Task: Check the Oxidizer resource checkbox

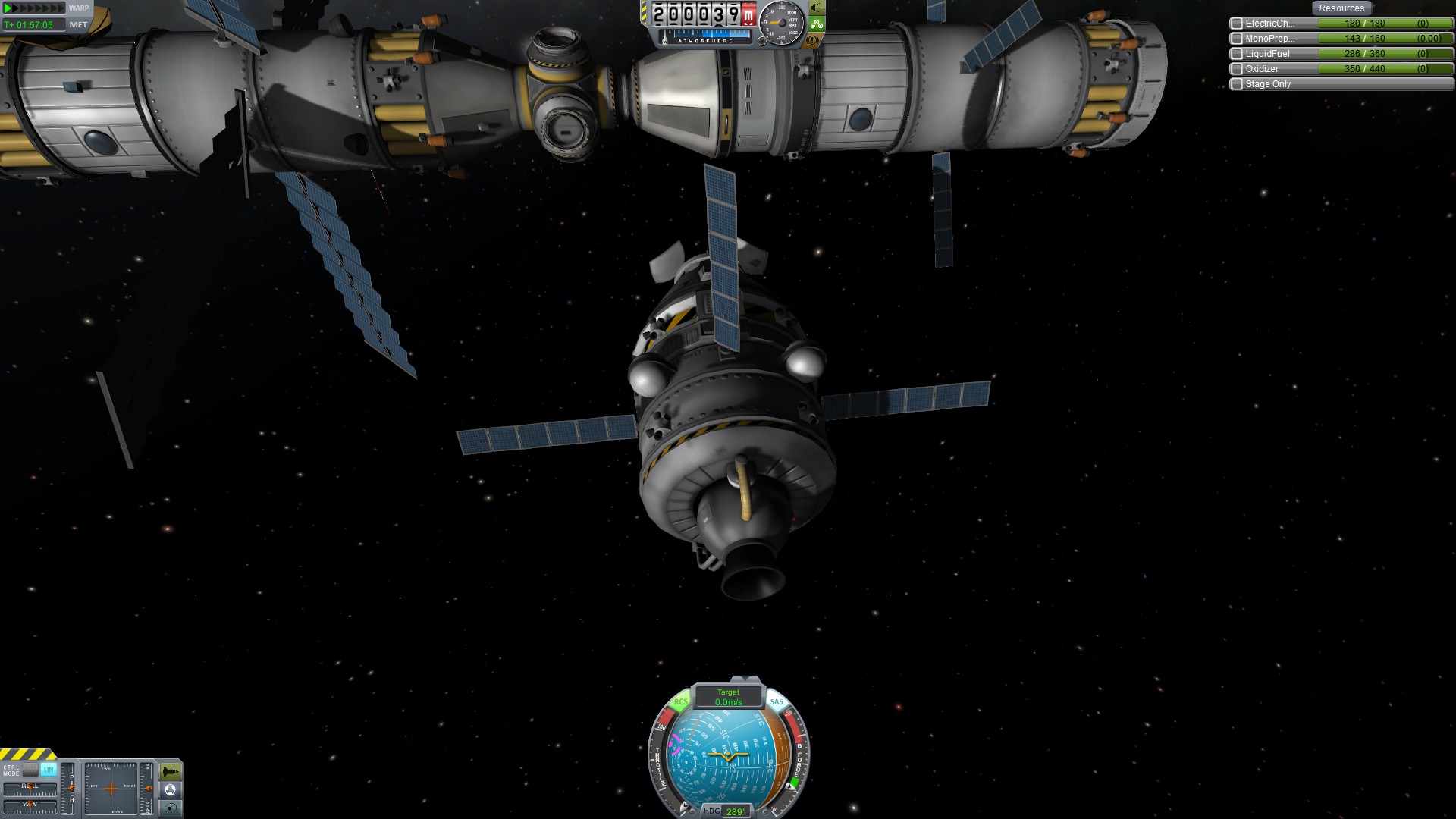Action: [x=1237, y=69]
